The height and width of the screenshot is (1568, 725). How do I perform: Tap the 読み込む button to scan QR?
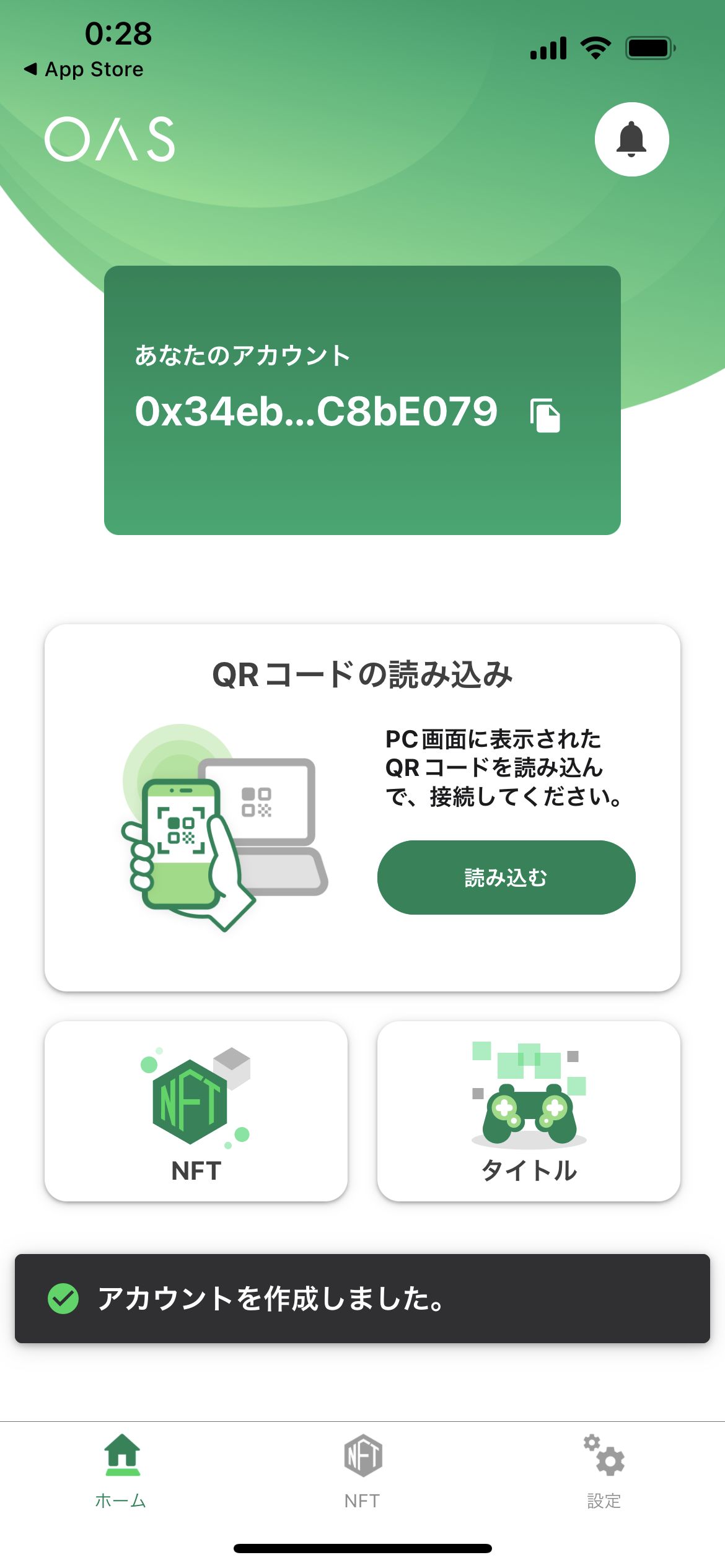[506, 877]
